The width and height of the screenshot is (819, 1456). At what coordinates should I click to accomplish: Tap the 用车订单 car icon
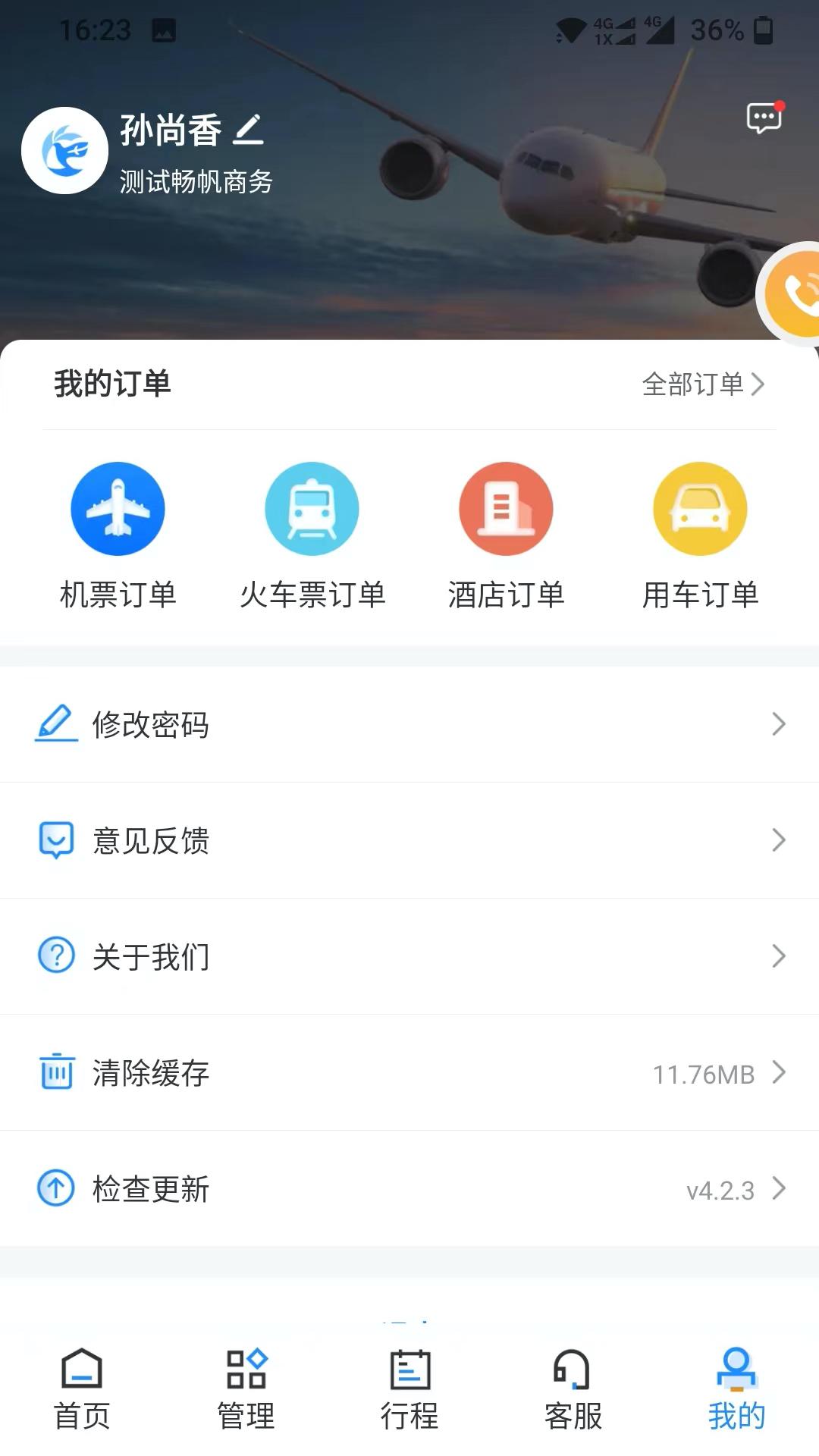700,509
